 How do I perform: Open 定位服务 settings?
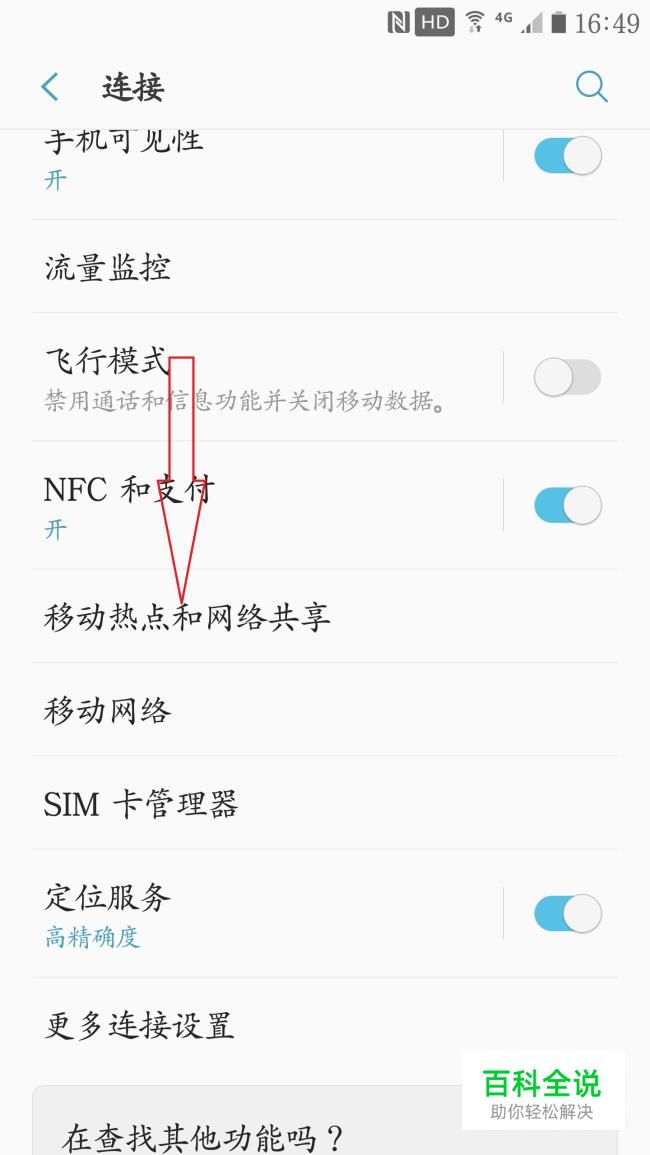267,913
